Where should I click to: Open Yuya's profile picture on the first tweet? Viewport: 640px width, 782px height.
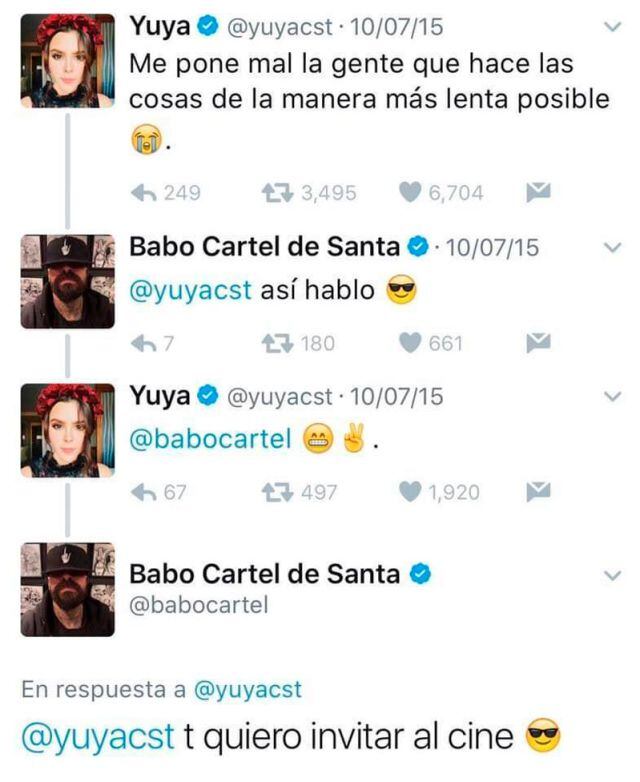pos(68,60)
